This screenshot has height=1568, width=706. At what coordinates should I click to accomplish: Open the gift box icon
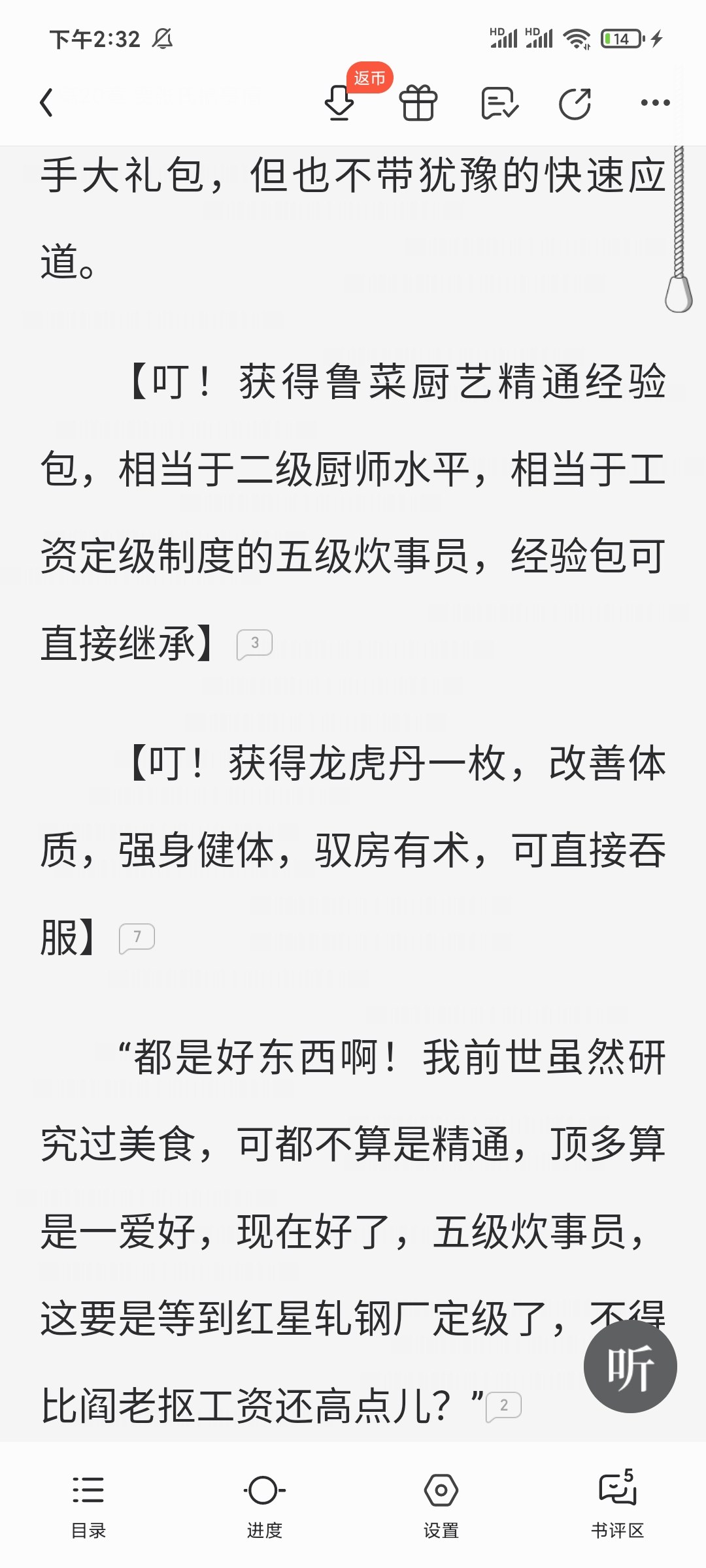[x=418, y=103]
